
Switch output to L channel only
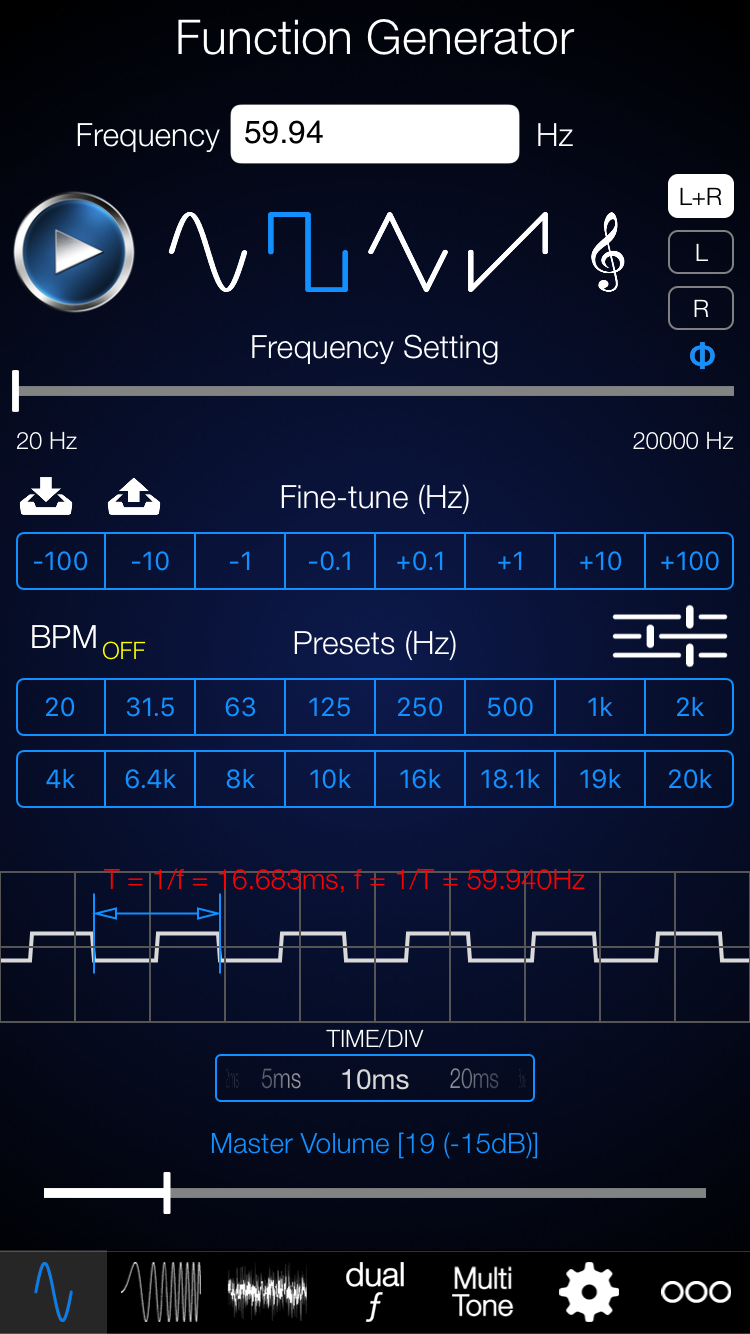[701, 253]
